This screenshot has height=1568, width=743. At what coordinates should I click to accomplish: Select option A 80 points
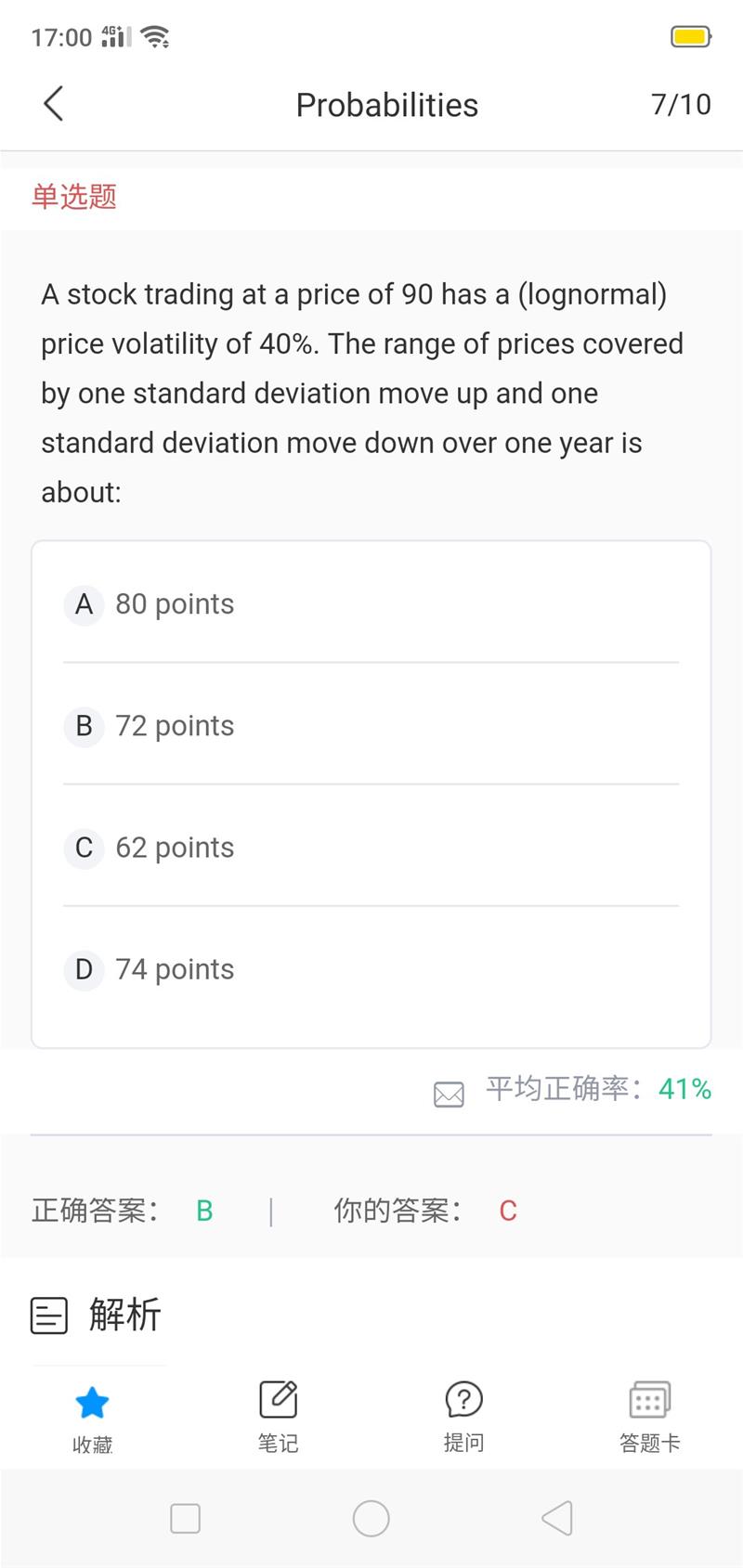tap(371, 603)
